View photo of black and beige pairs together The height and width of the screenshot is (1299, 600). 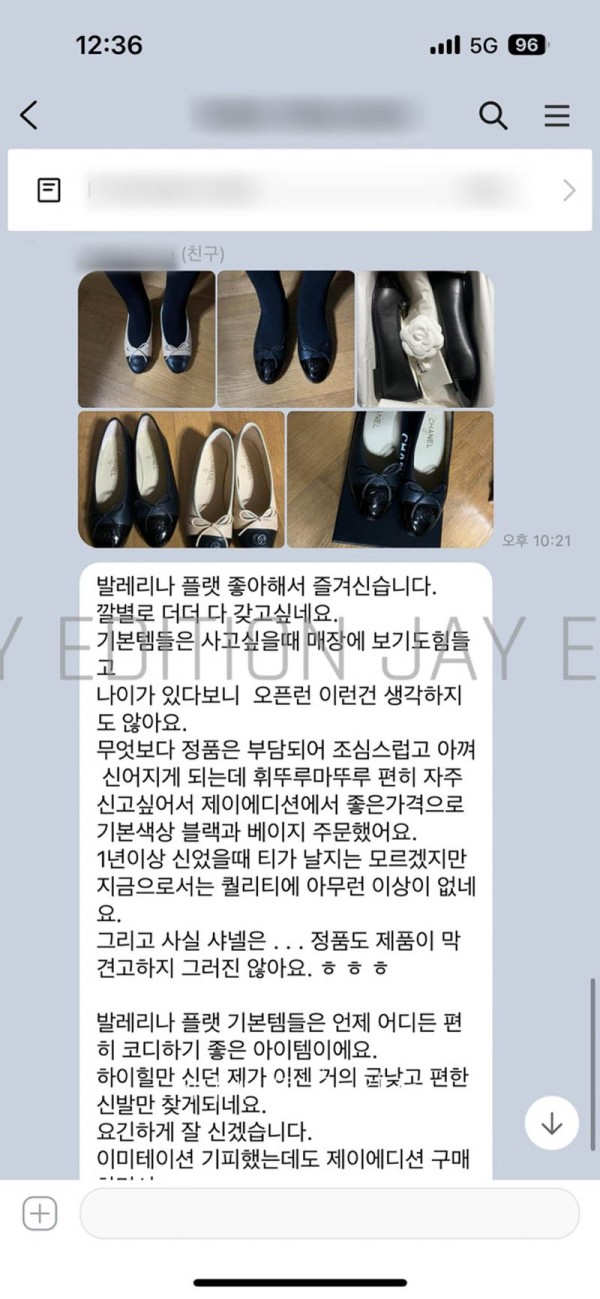(181, 479)
